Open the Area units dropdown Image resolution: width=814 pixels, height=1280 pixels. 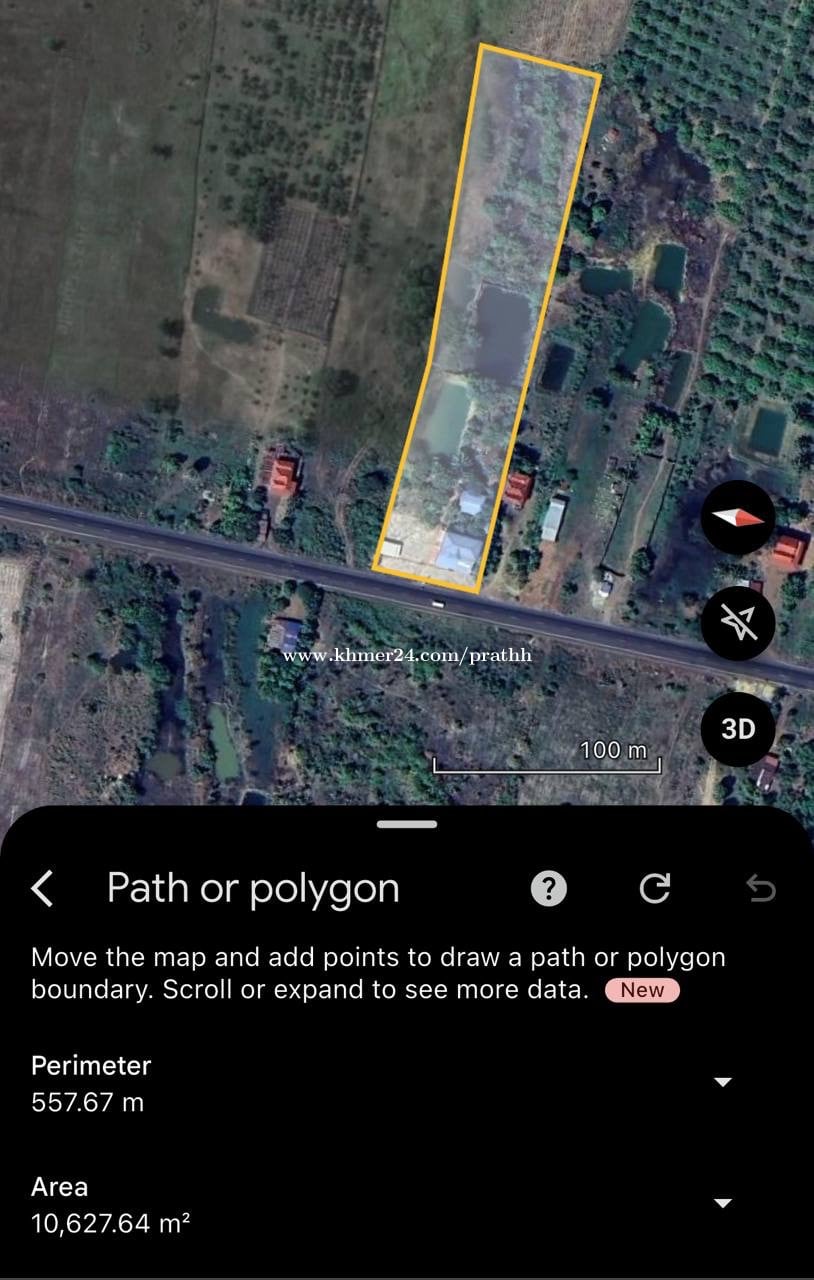[x=722, y=1203]
